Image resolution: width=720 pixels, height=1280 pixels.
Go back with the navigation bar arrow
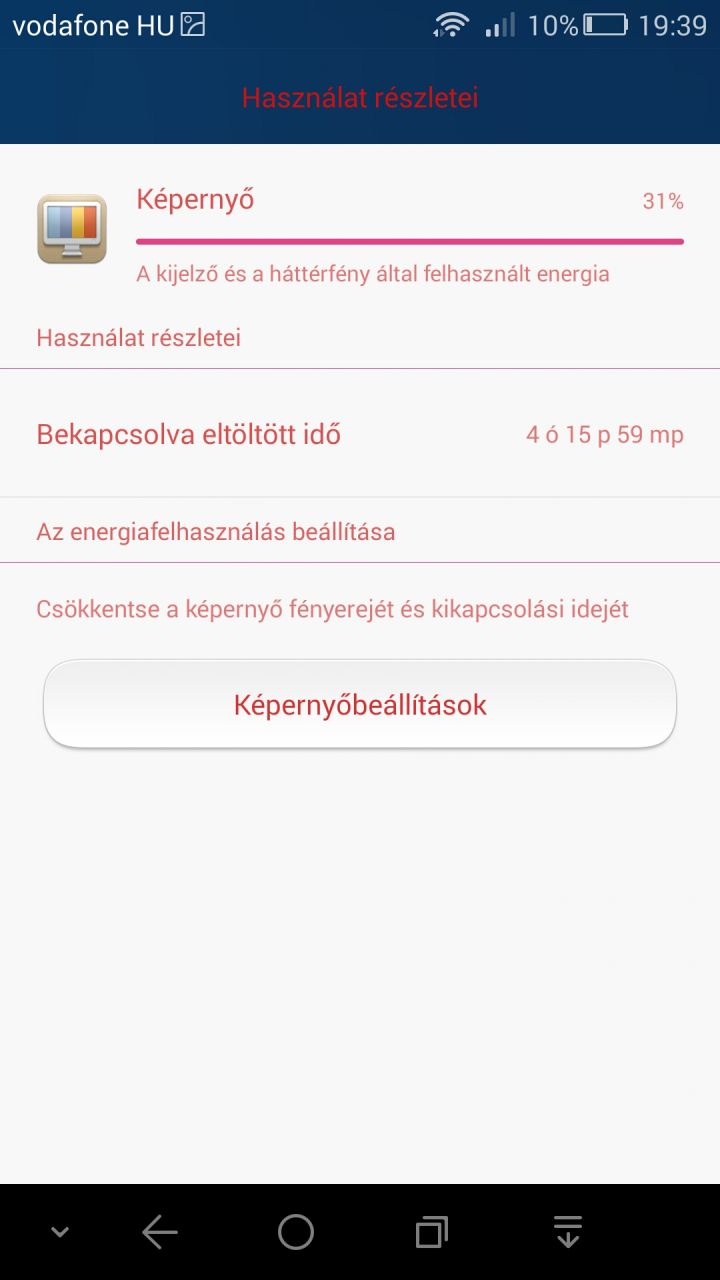point(160,1232)
